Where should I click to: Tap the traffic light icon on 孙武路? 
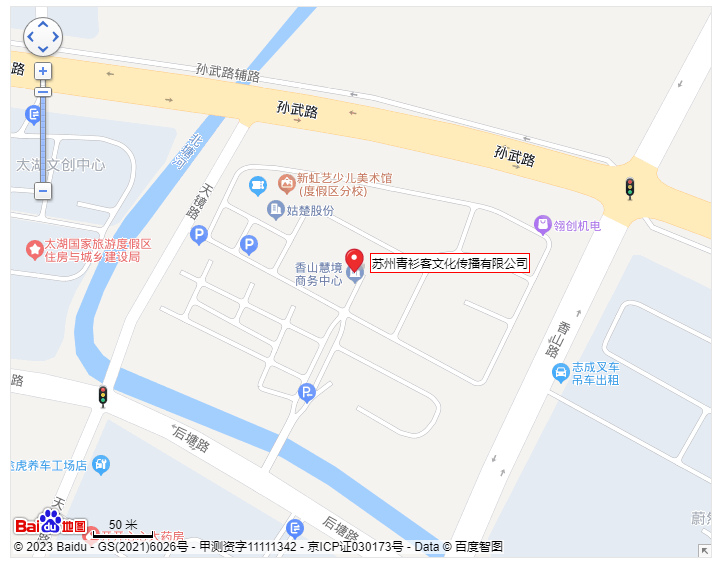click(630, 188)
